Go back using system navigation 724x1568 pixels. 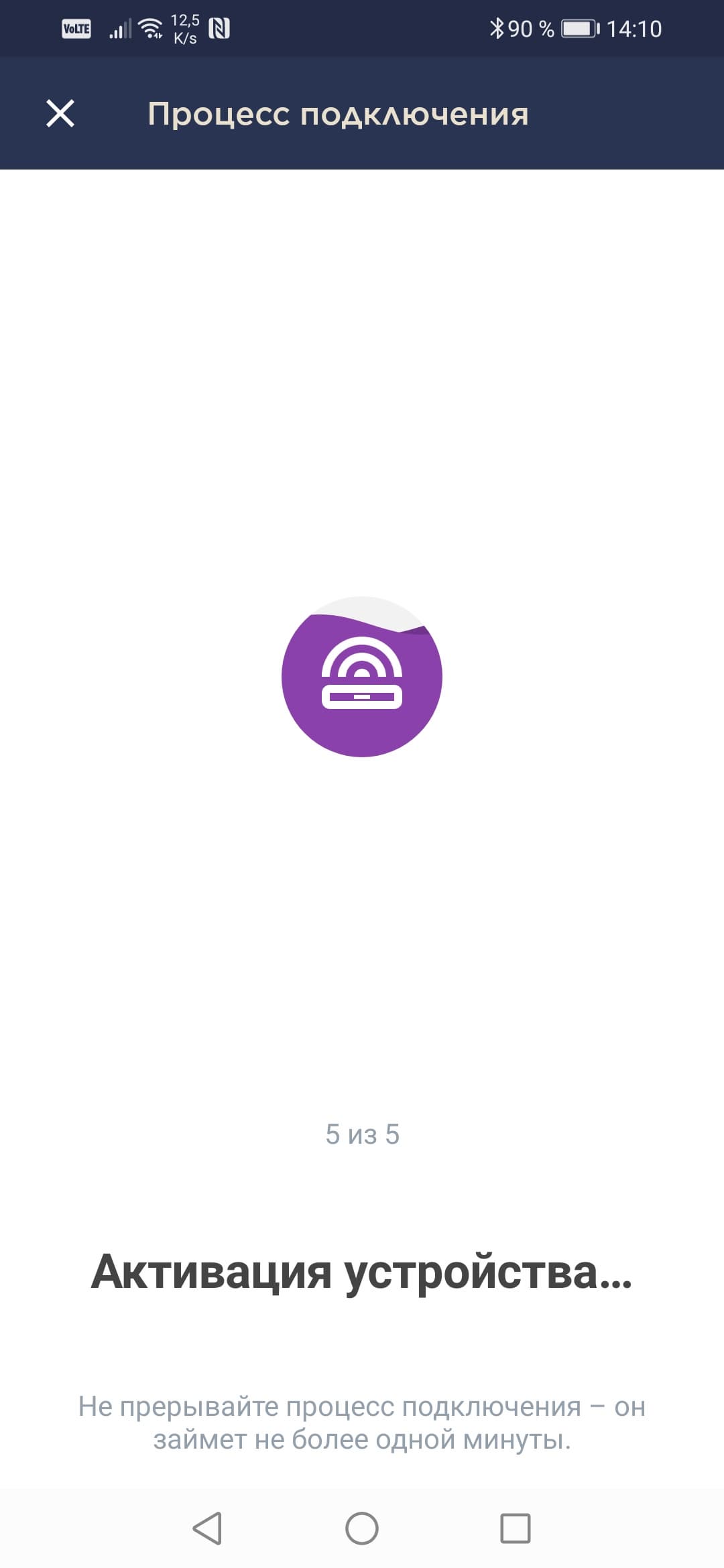click(x=207, y=1528)
